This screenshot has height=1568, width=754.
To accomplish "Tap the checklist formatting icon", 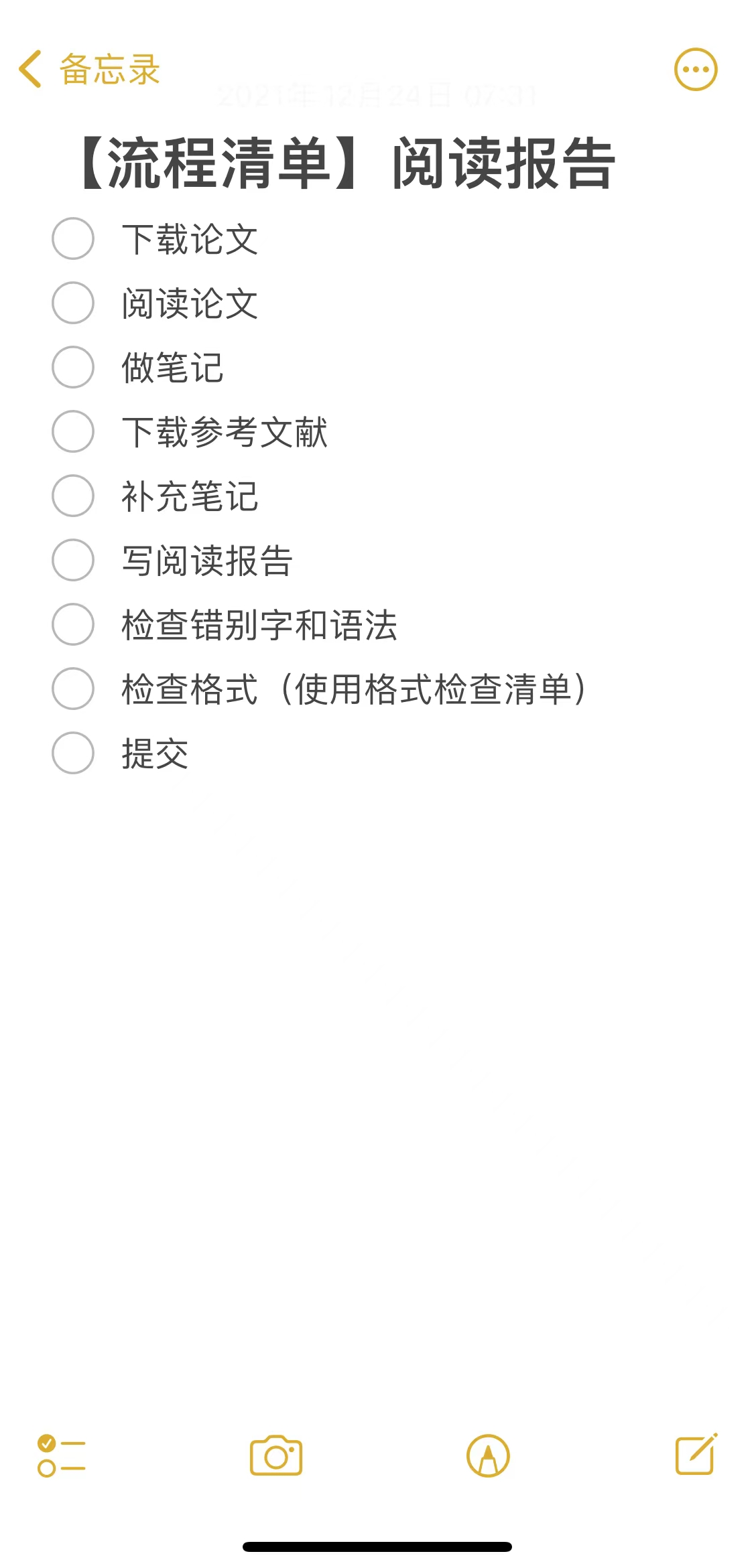I will pos(61,1455).
